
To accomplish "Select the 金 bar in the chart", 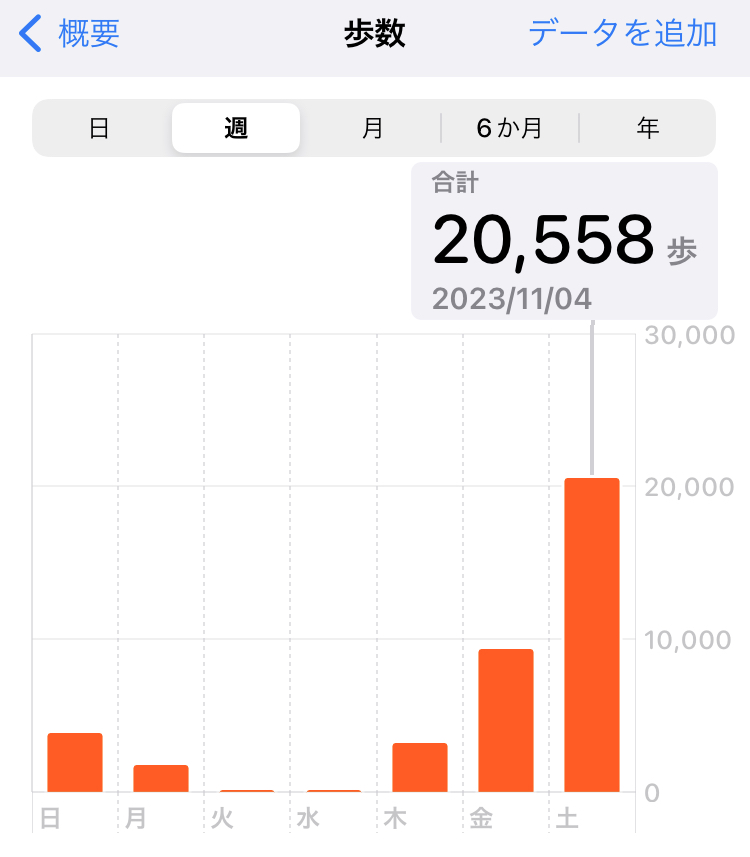I will (506, 720).
